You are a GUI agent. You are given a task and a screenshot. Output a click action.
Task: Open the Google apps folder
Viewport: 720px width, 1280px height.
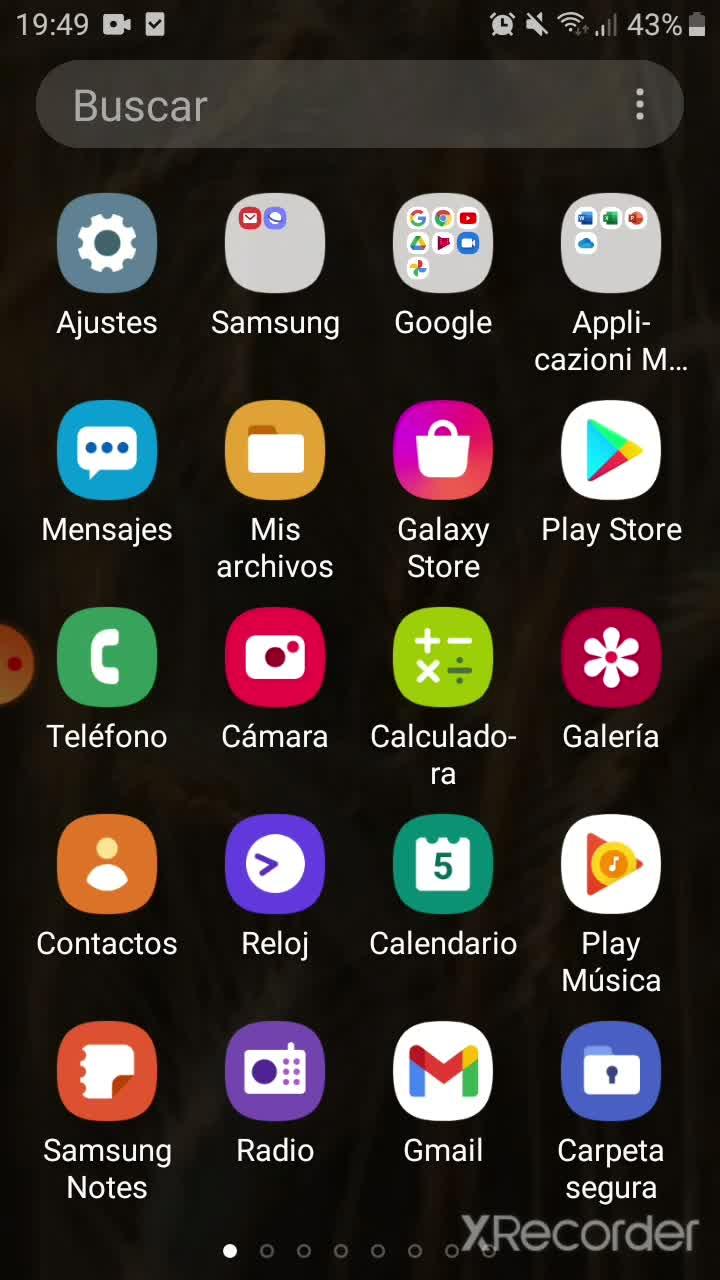pyautogui.click(x=443, y=243)
